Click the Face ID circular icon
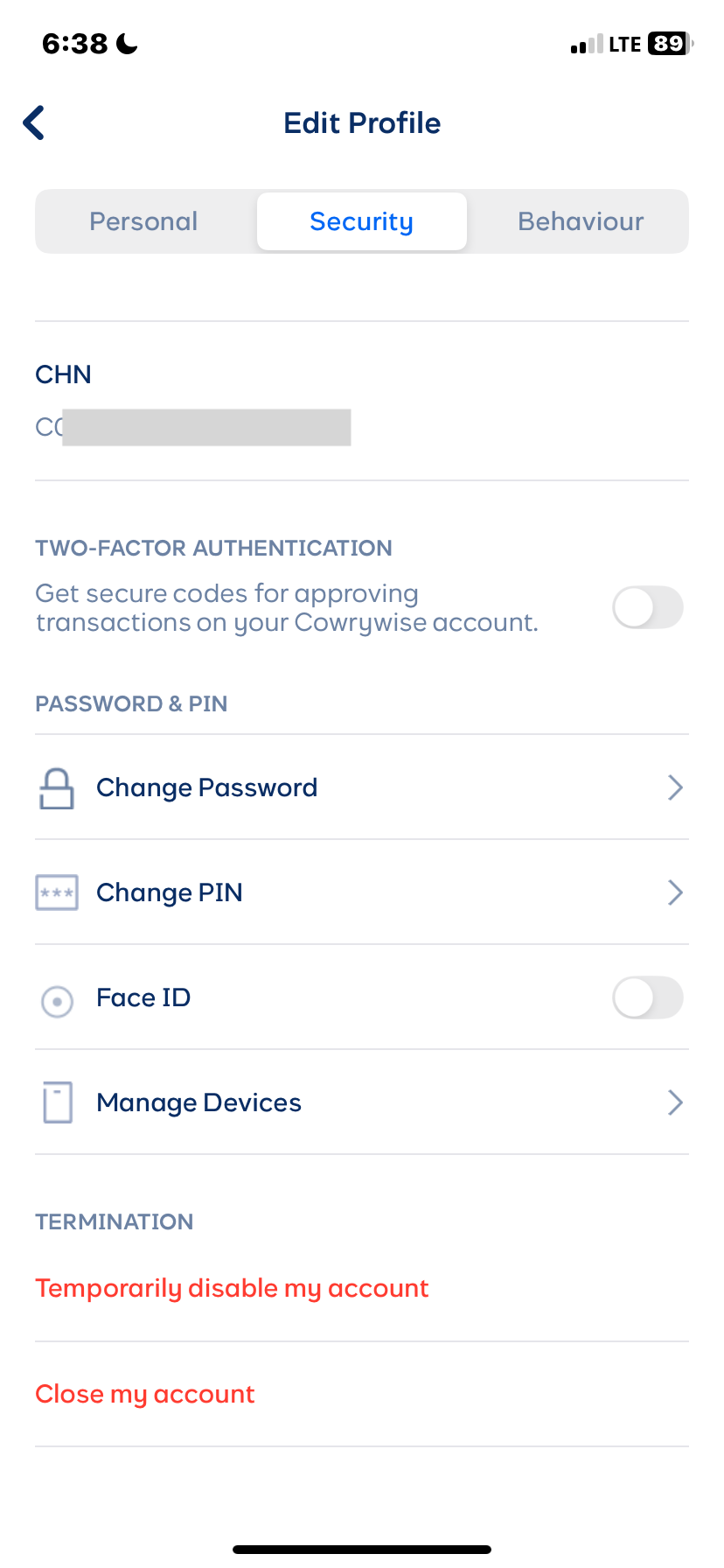Image resolution: width=724 pixels, height=1568 pixels. [x=56, y=1001]
